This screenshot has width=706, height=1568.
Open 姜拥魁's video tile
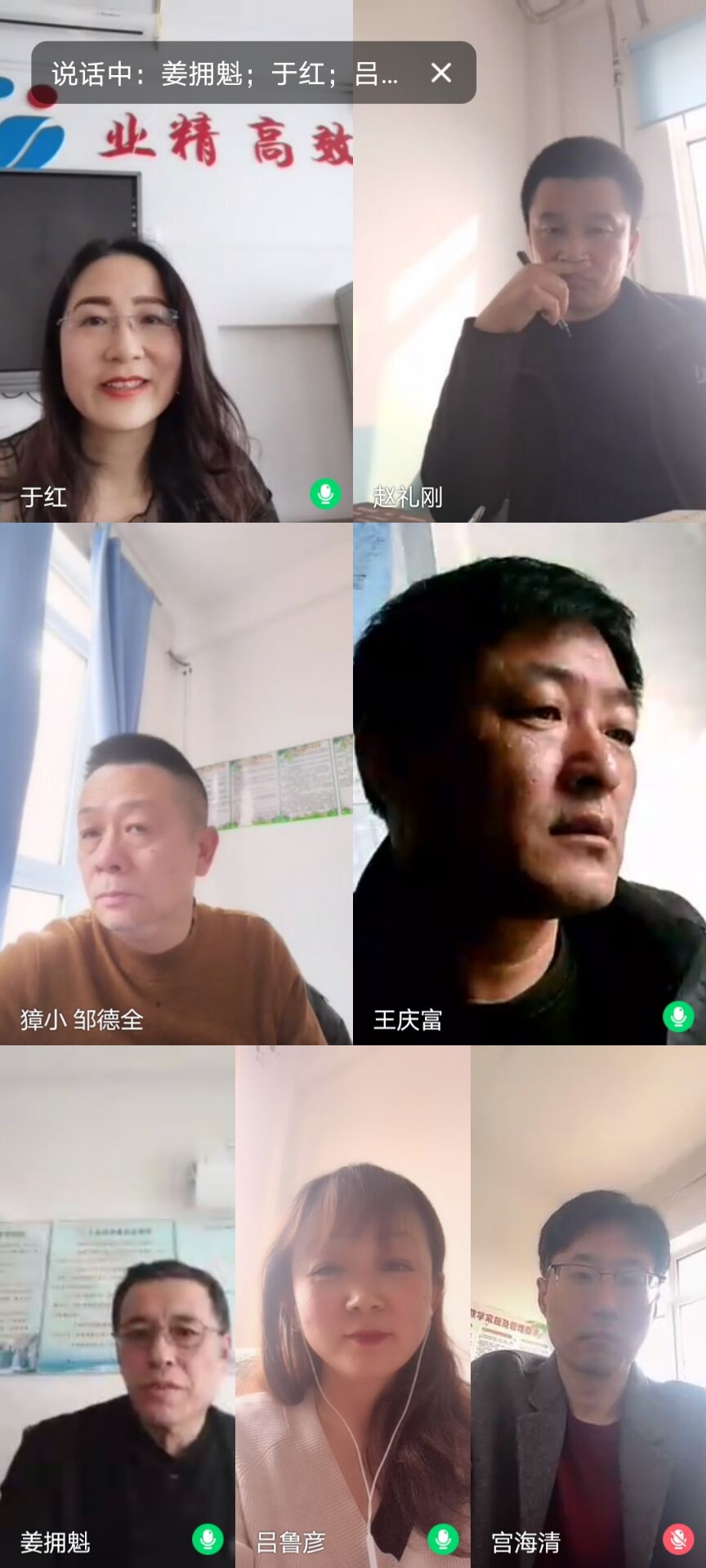click(x=117, y=1307)
